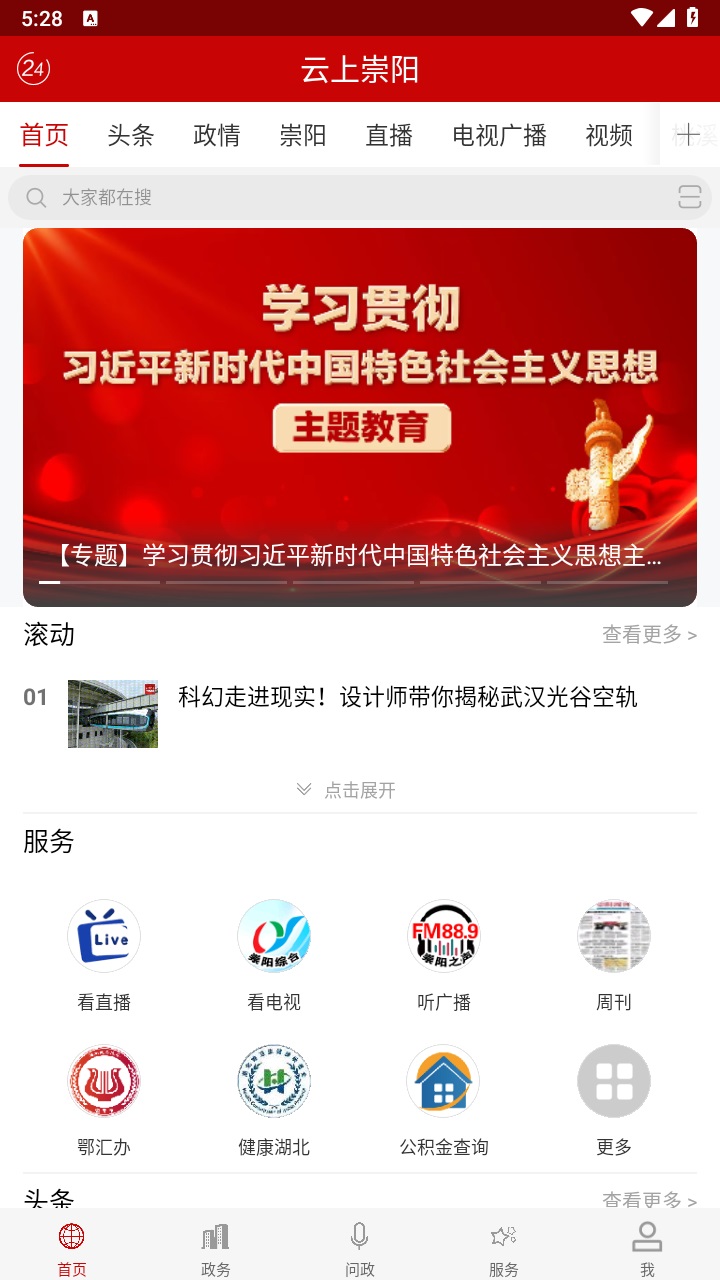Open the 更多 more services icon
This screenshot has width=720, height=1280.
pyautogui.click(x=613, y=1081)
